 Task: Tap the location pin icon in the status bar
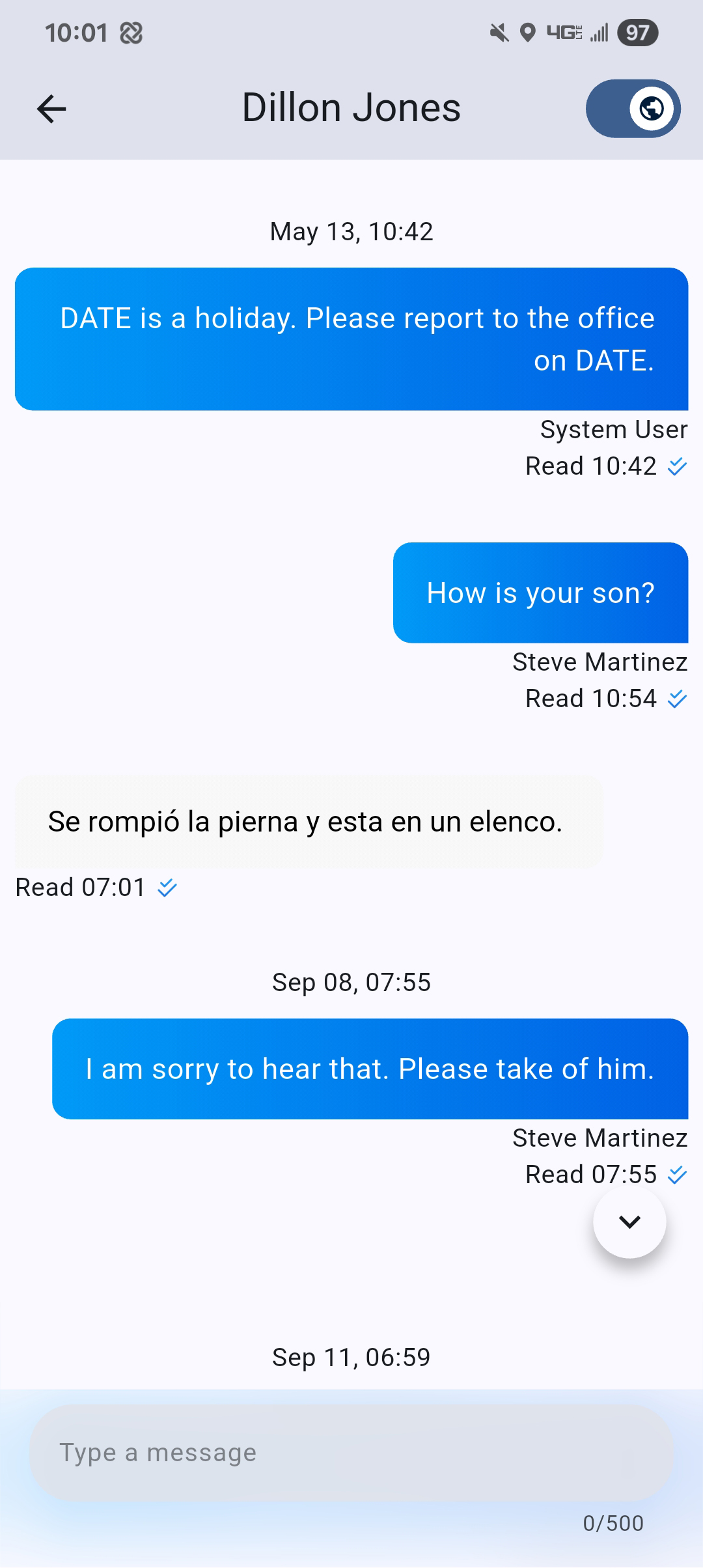(527, 33)
